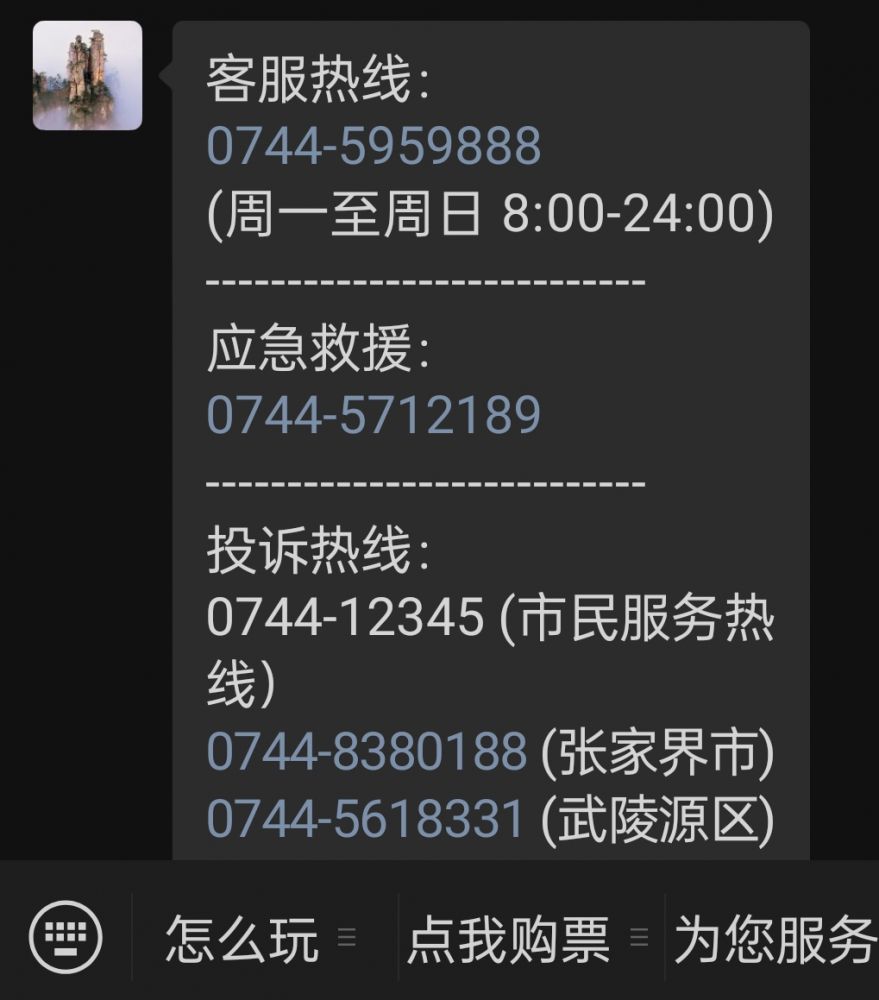The width and height of the screenshot is (879, 1000).
Task: Open the official account avatar profile
Action: [88, 76]
